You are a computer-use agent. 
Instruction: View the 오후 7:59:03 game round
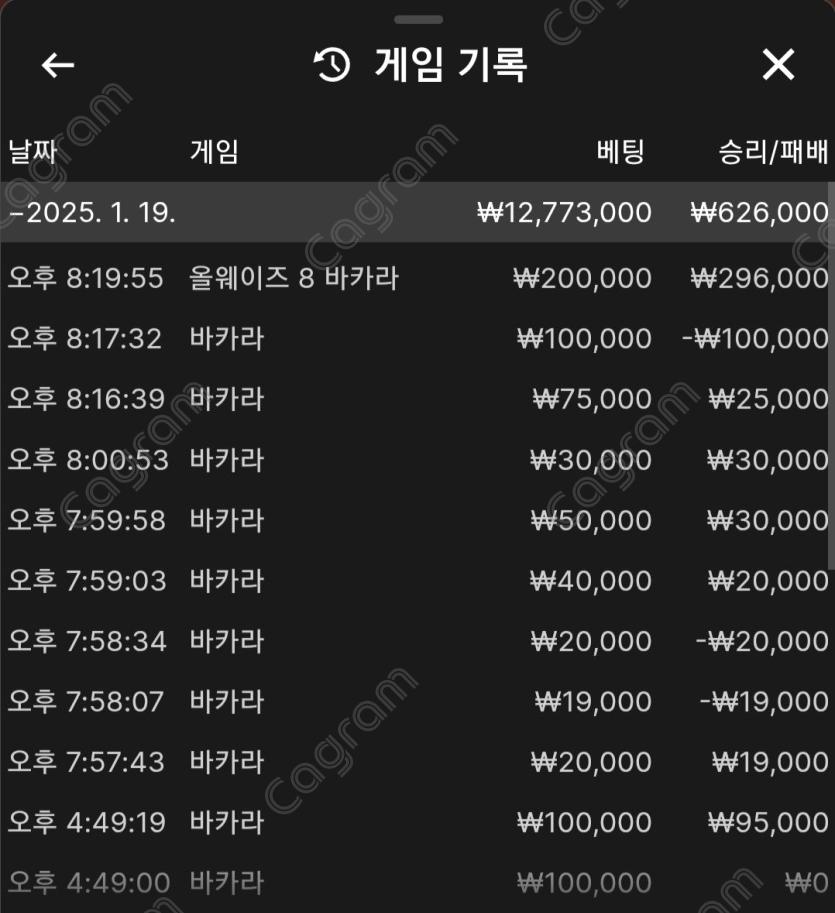(x=417, y=581)
